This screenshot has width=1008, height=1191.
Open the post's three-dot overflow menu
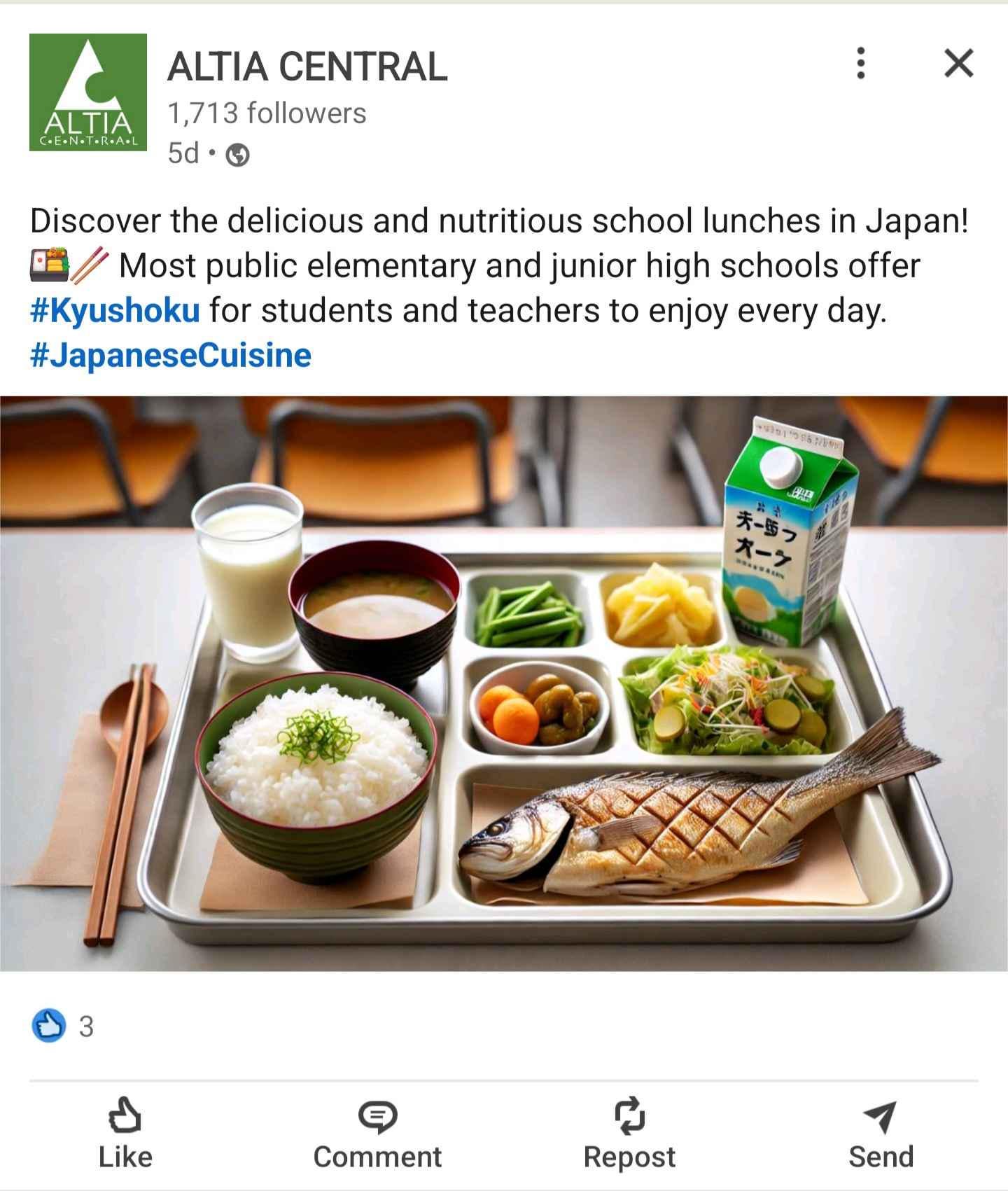click(x=861, y=64)
